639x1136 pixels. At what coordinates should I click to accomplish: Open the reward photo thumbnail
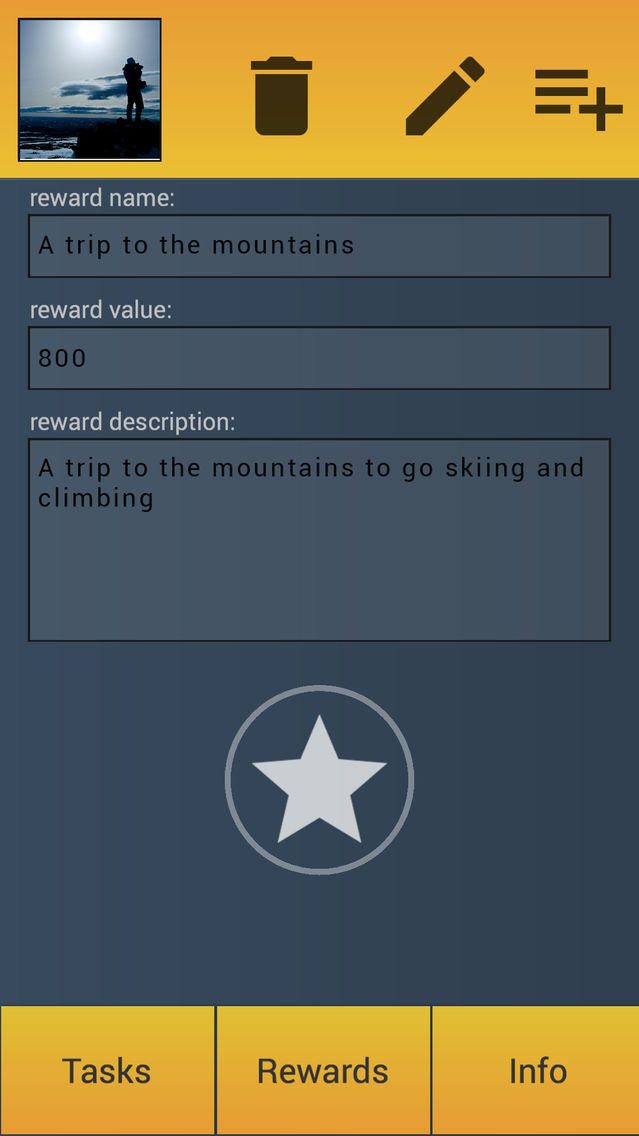click(x=90, y=90)
